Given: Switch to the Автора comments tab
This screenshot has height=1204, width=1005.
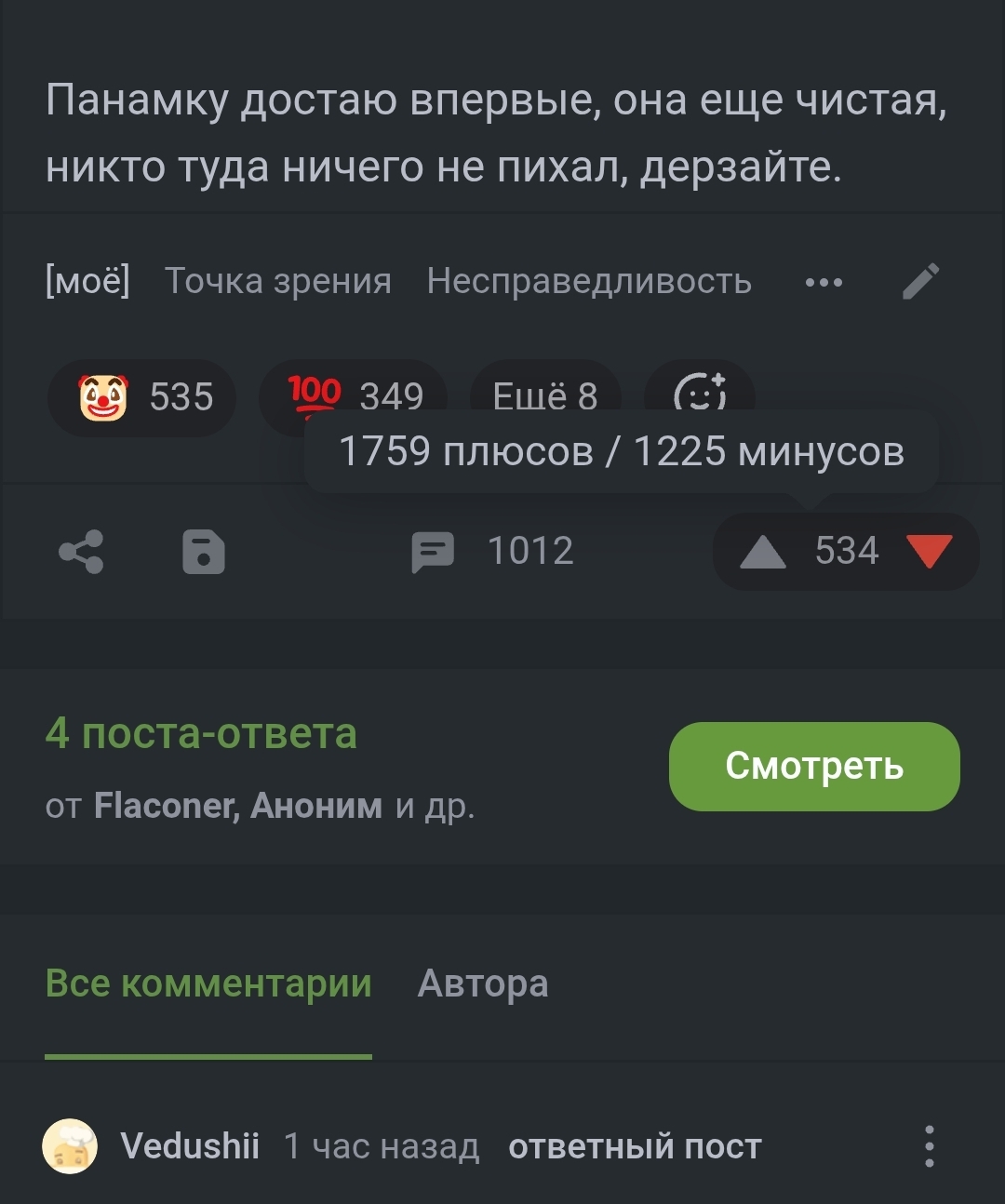Looking at the screenshot, I should click(x=482, y=983).
